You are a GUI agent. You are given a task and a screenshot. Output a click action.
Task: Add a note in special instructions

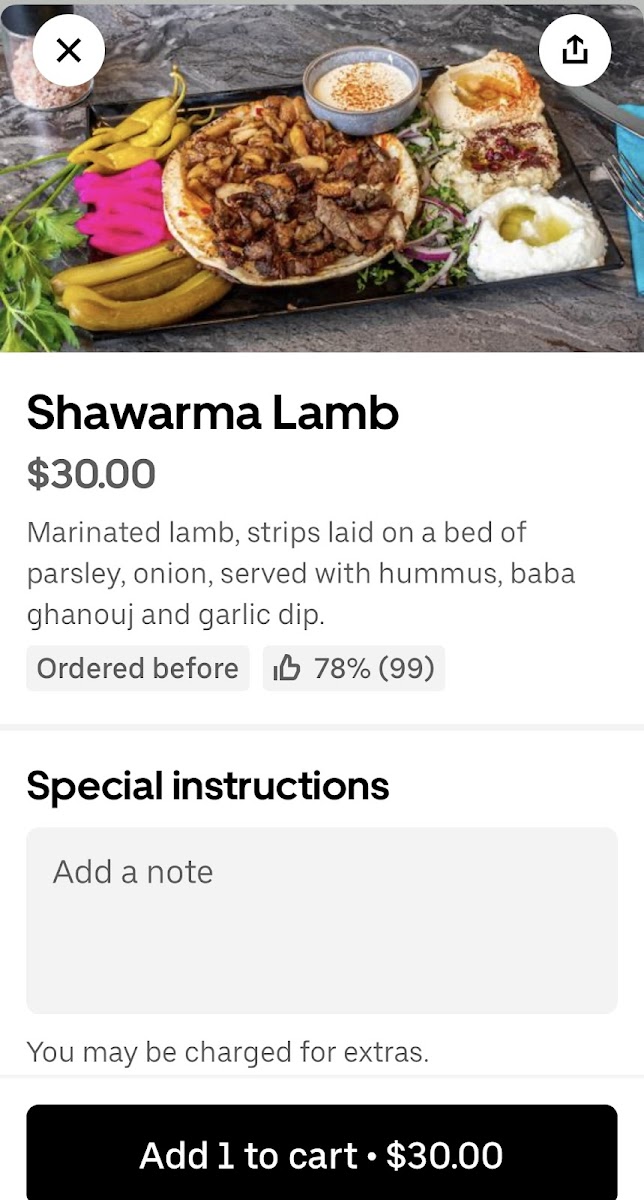(x=321, y=919)
